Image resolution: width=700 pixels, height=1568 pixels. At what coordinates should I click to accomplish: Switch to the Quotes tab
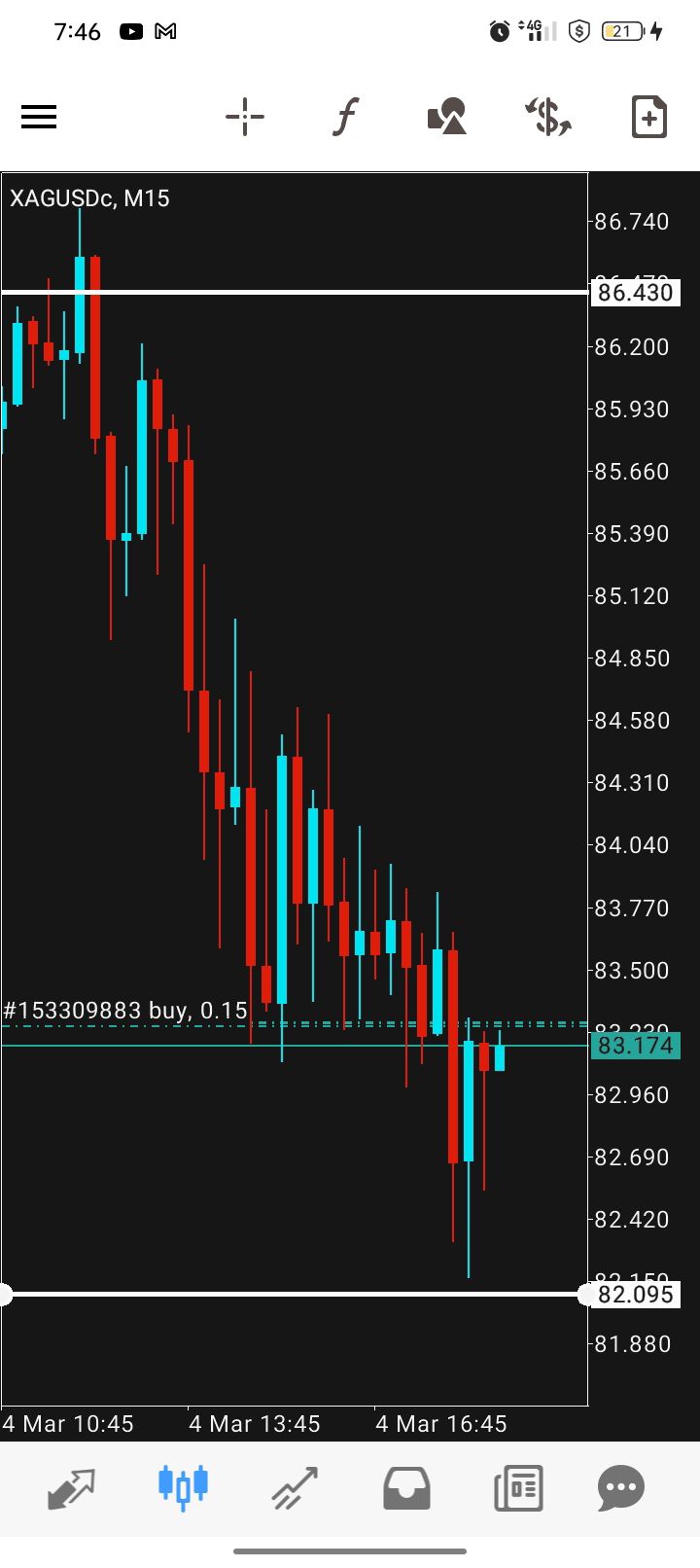click(72, 1488)
